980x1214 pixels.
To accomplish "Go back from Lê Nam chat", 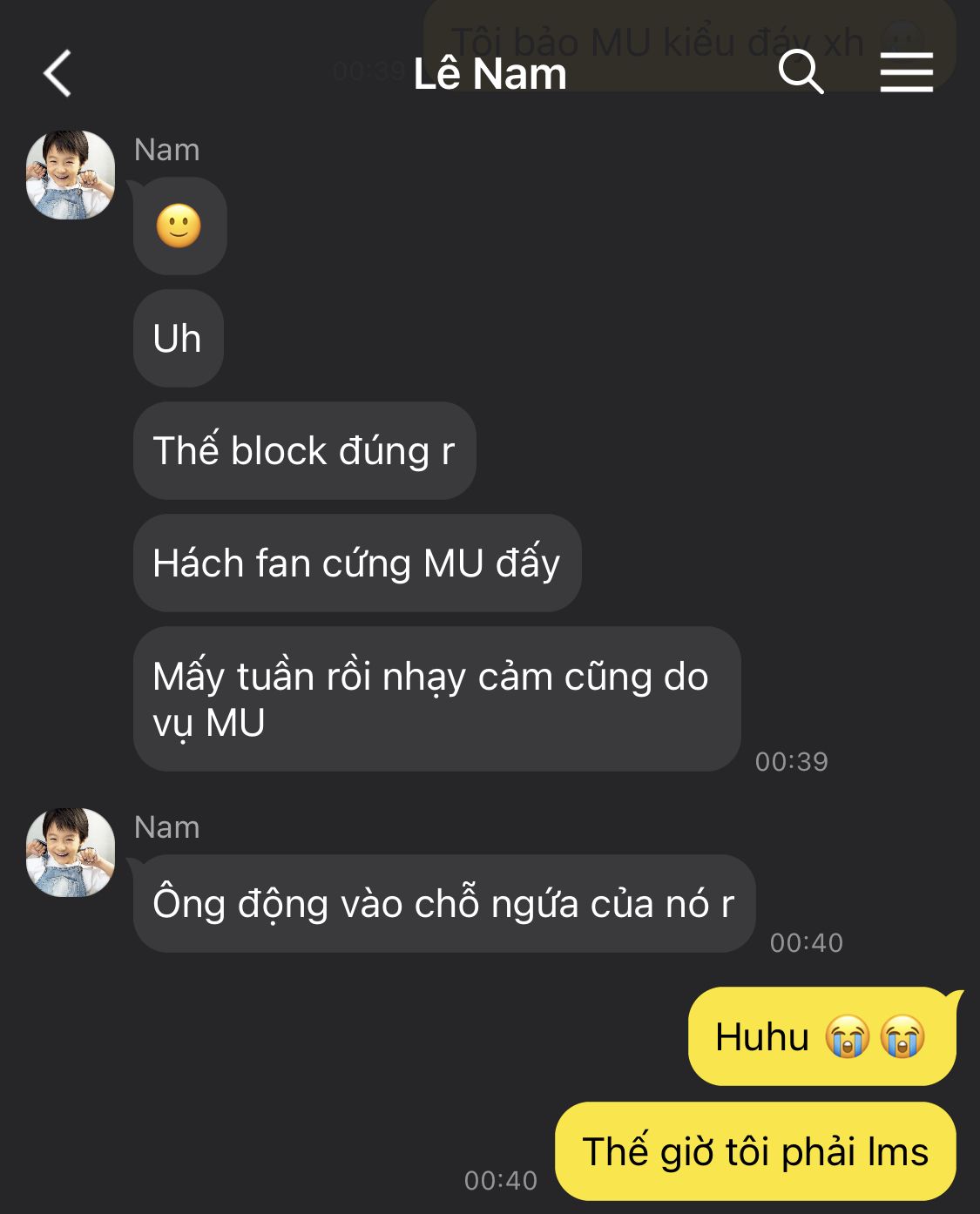I will click(57, 73).
